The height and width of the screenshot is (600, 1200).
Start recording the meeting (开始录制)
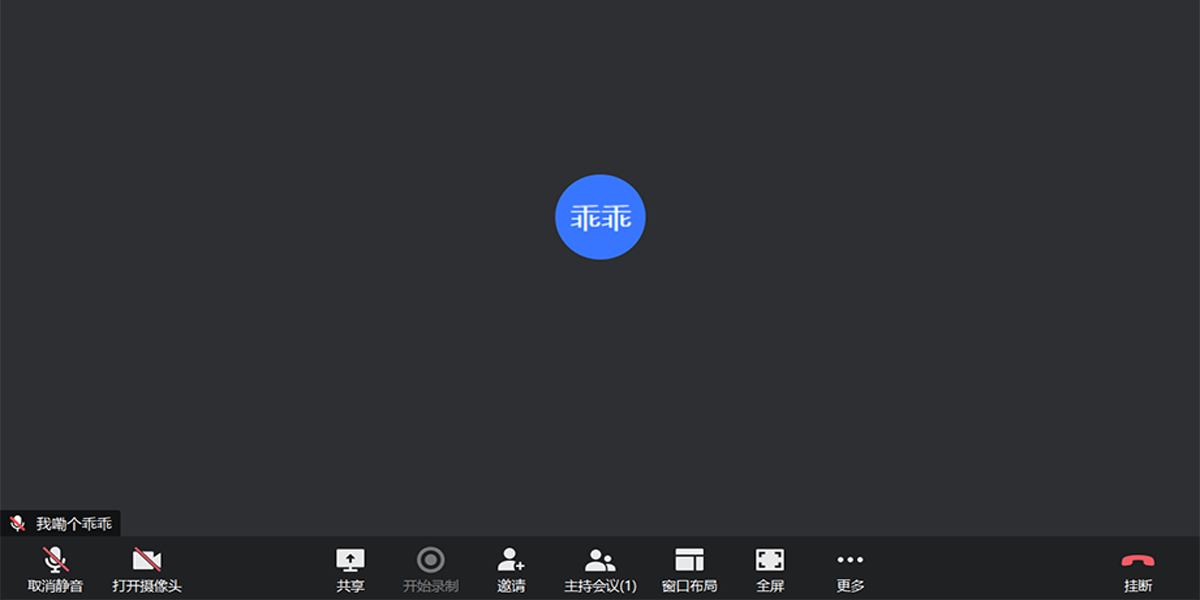(430, 568)
